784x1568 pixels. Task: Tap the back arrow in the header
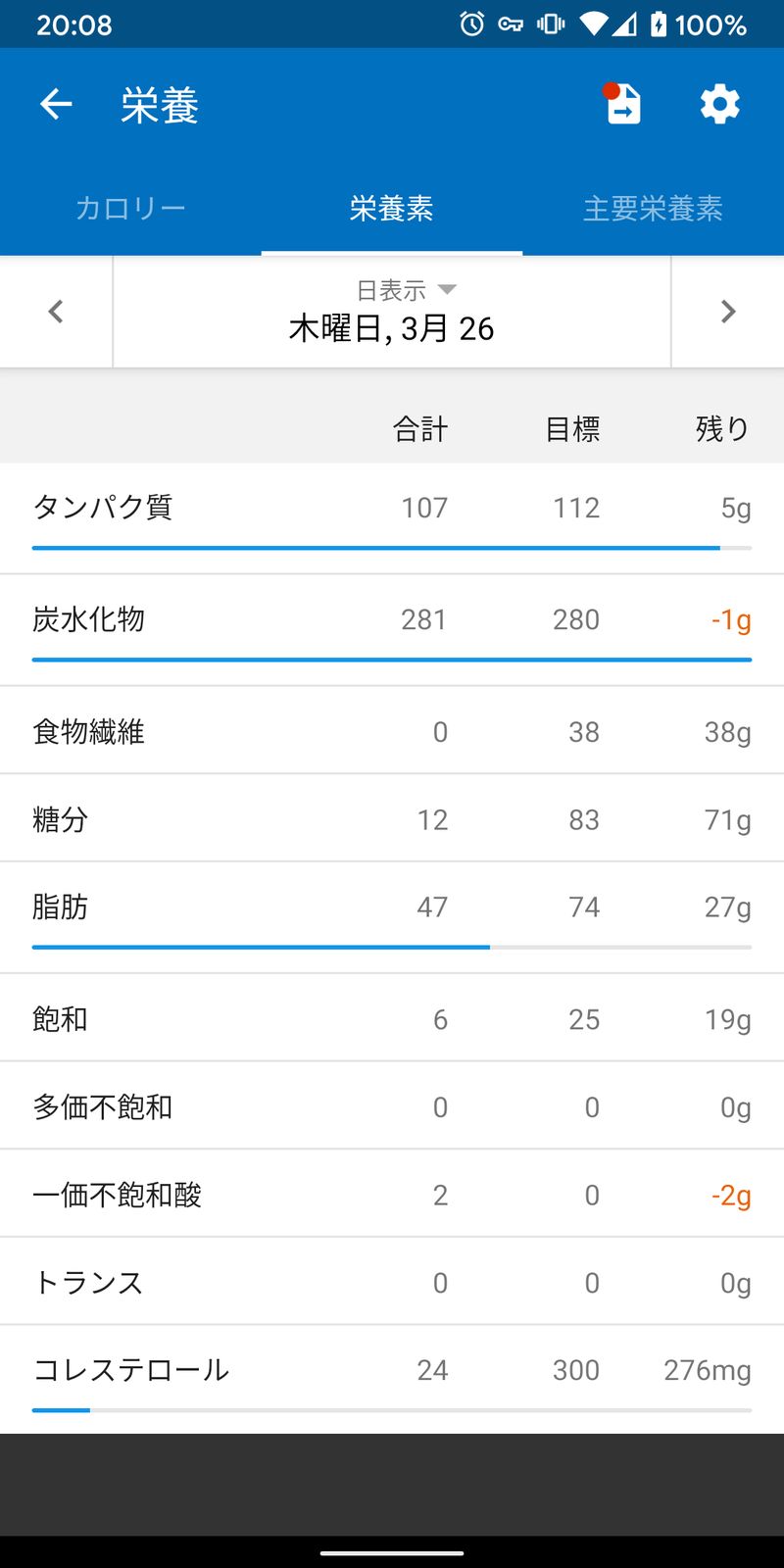[x=55, y=103]
